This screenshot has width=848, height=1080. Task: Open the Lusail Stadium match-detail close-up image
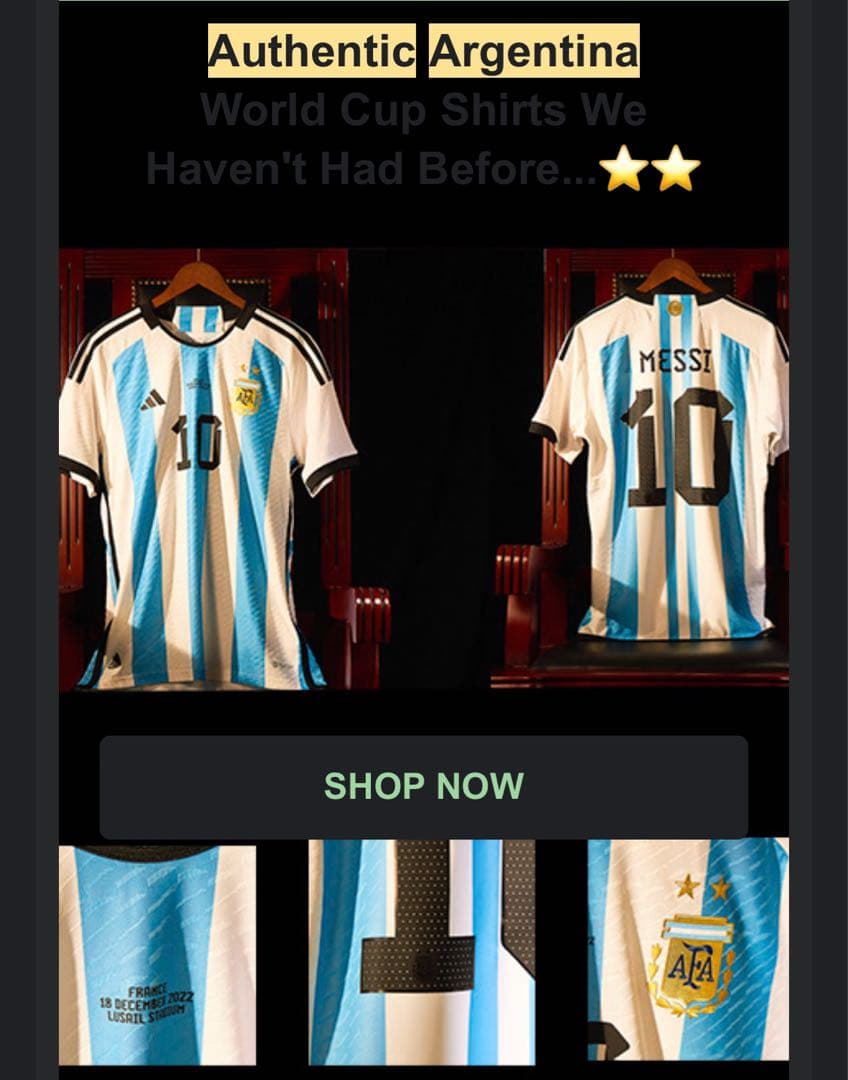(157, 954)
